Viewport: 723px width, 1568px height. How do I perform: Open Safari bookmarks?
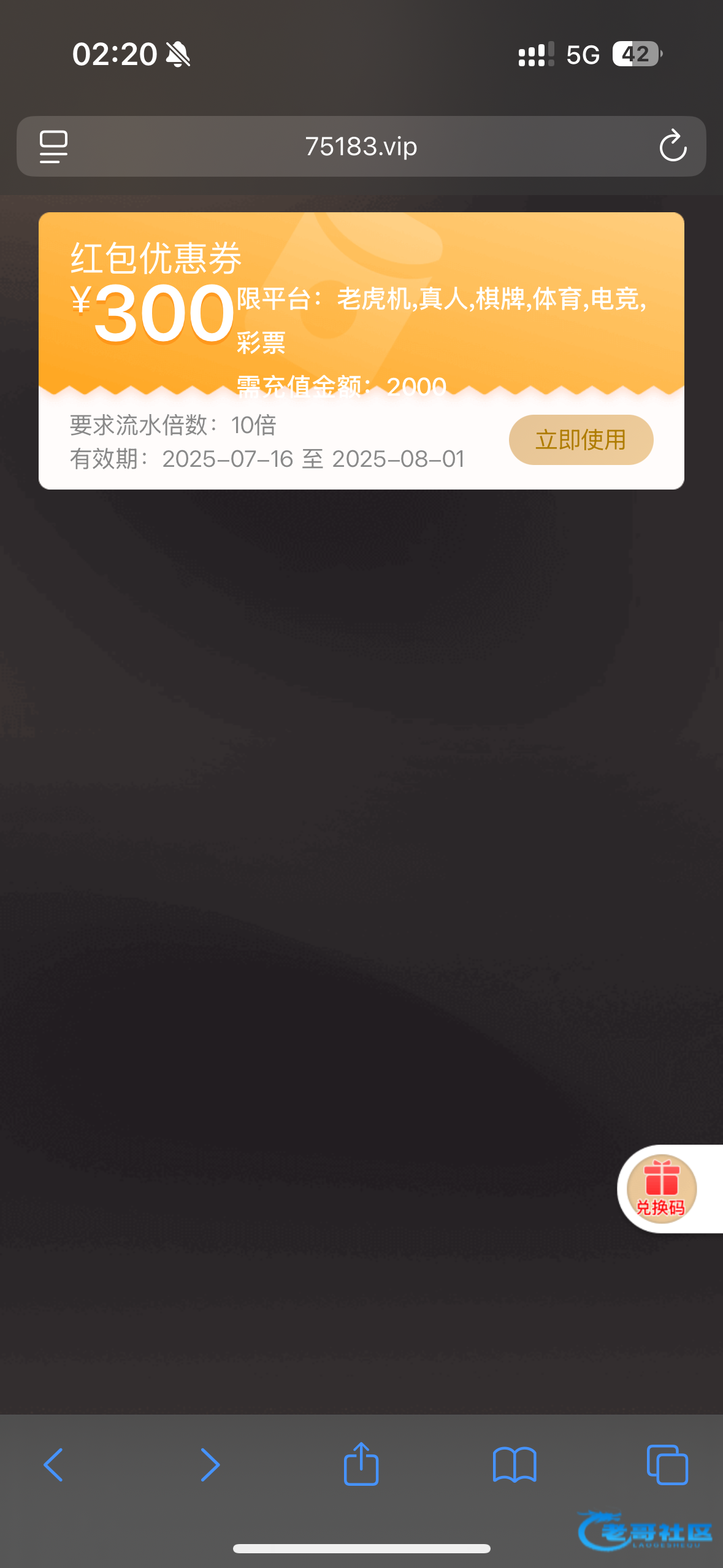pyautogui.click(x=515, y=1465)
